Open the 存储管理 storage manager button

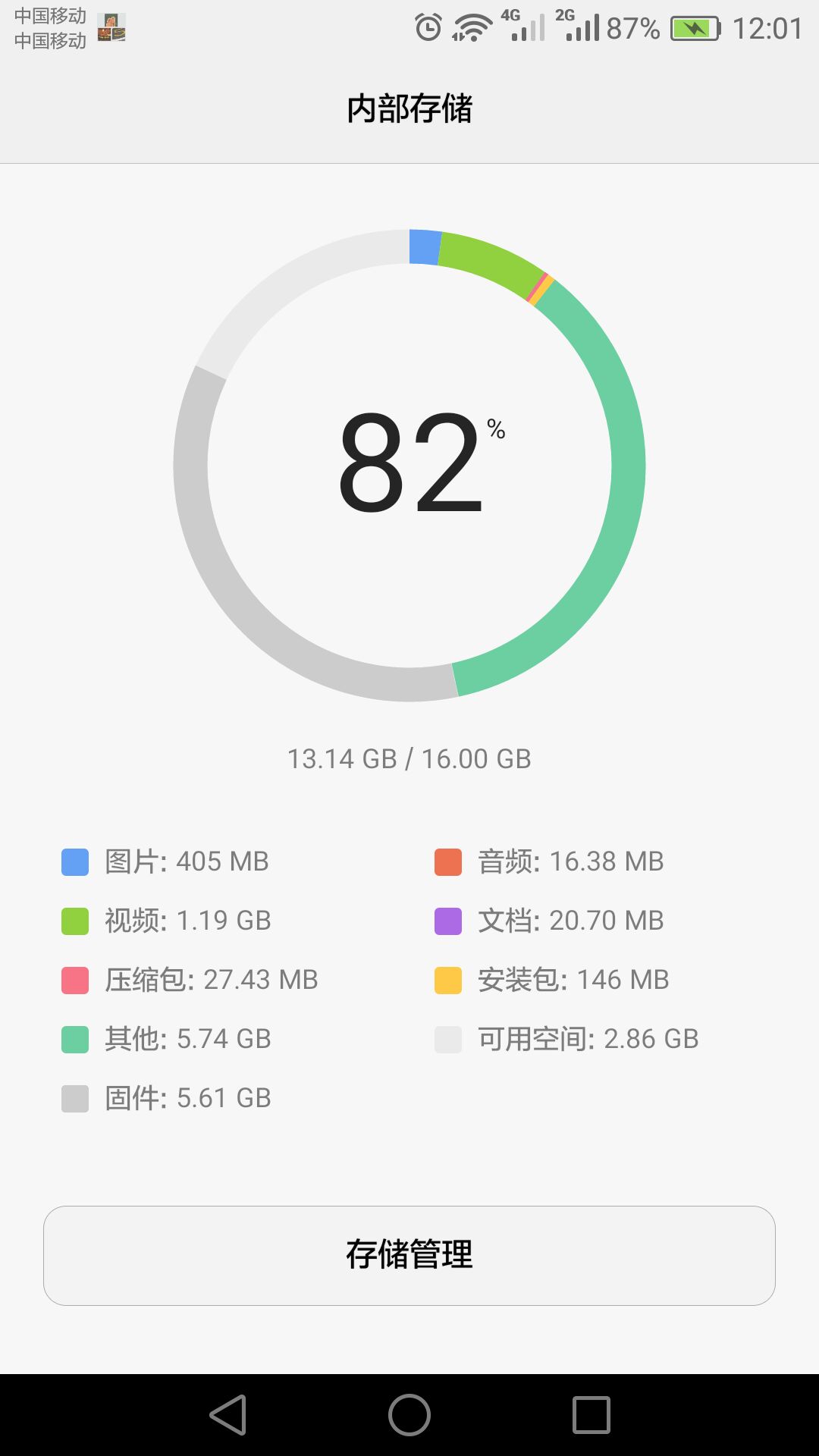409,1256
